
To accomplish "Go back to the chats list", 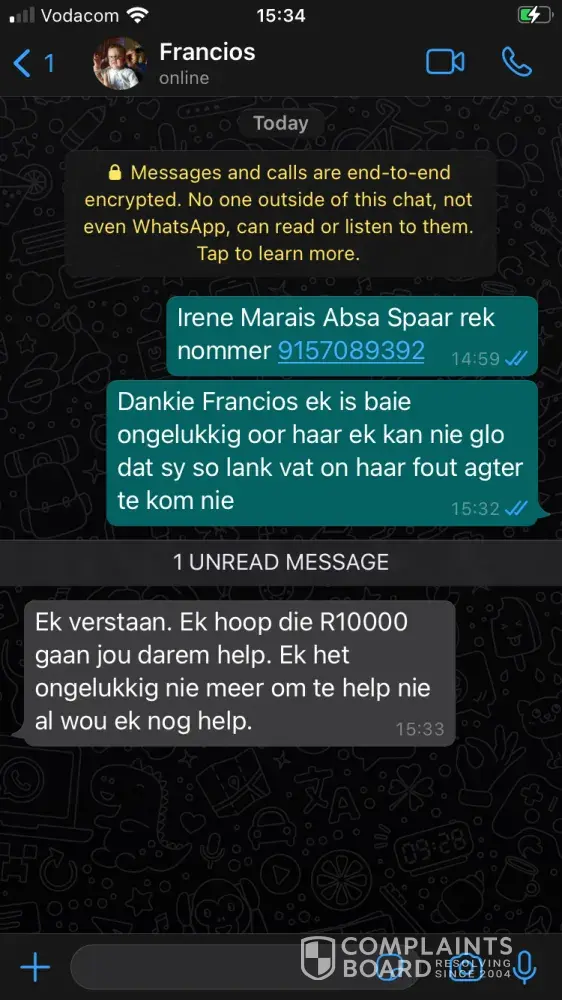I will (x=33, y=64).
